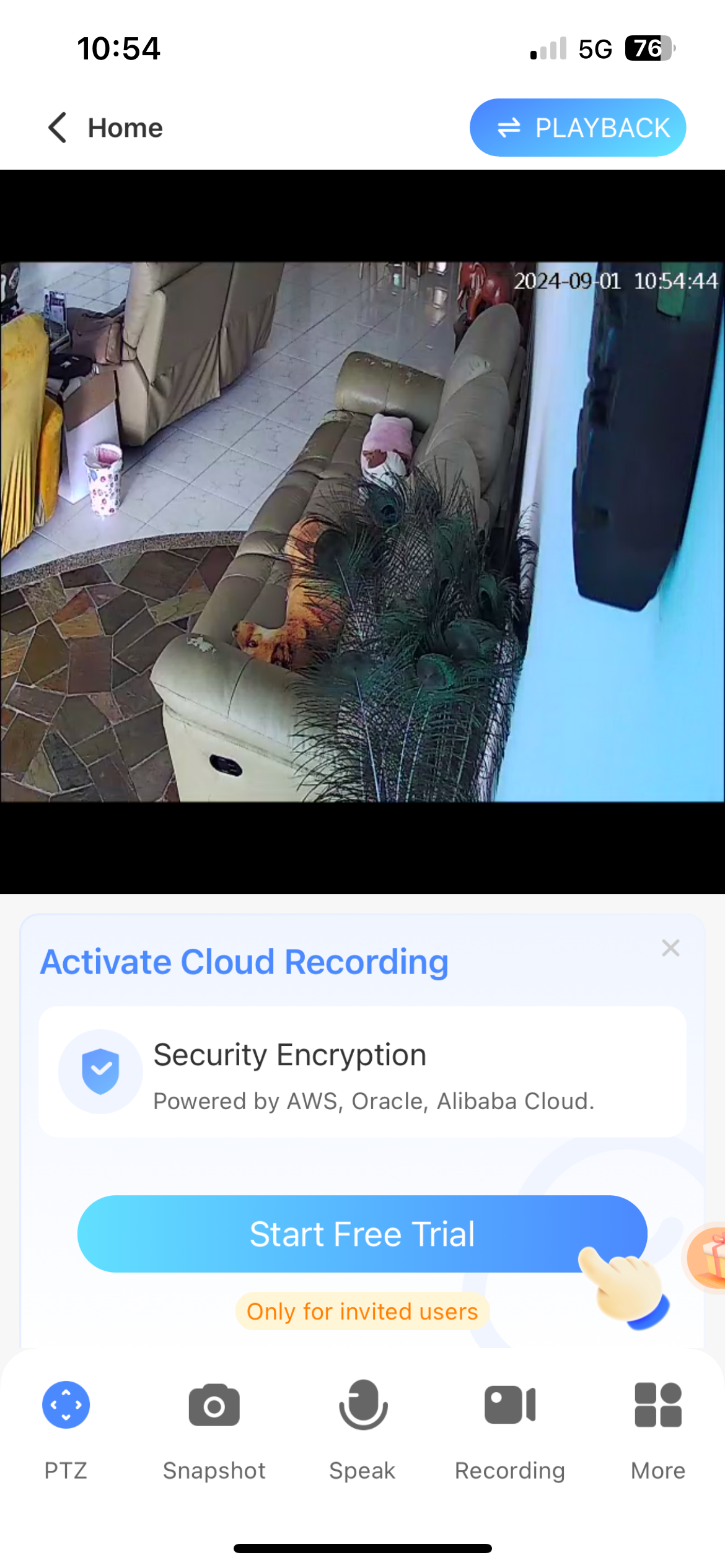Start the free cloud recording trial
Image resolution: width=725 pixels, height=1568 pixels.
[x=362, y=1234]
